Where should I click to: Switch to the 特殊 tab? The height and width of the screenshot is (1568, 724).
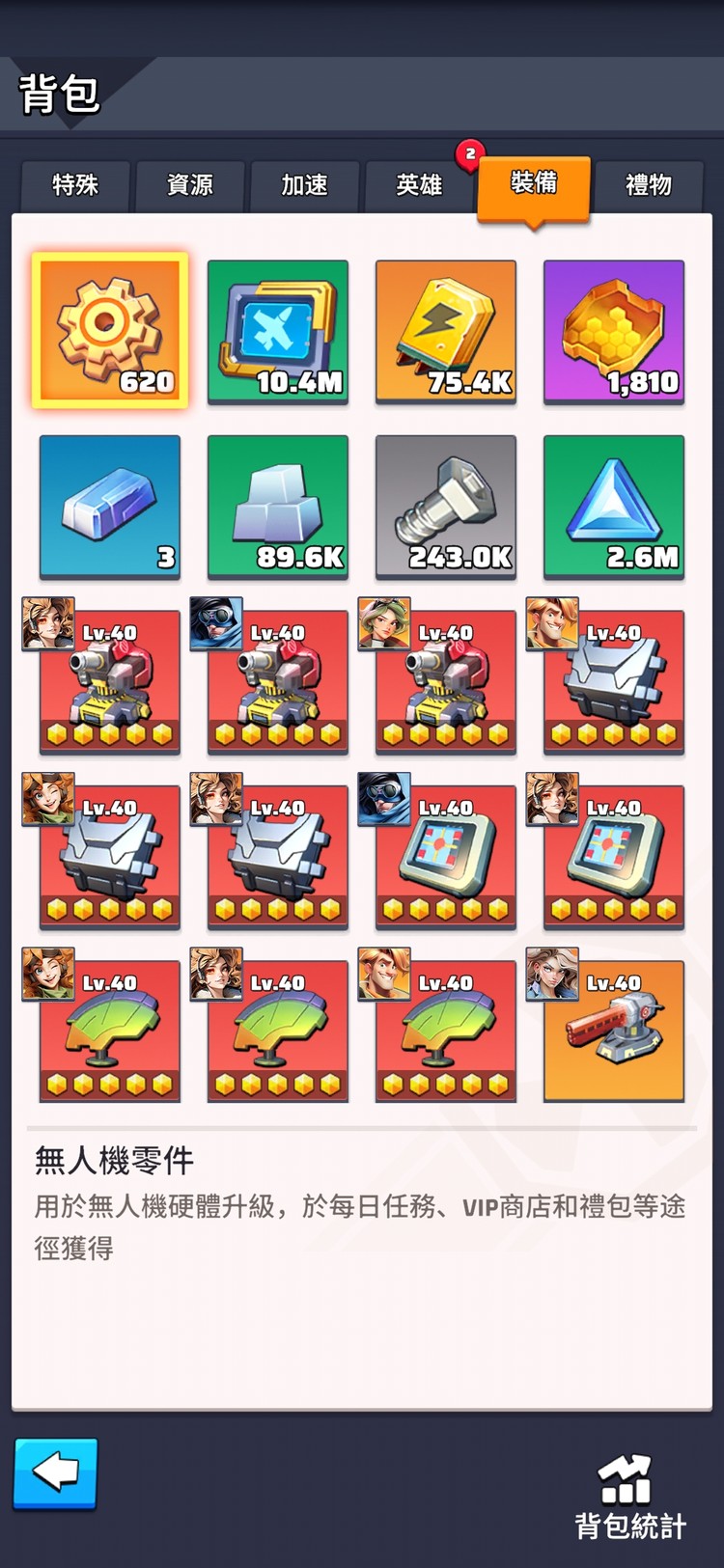(x=75, y=185)
